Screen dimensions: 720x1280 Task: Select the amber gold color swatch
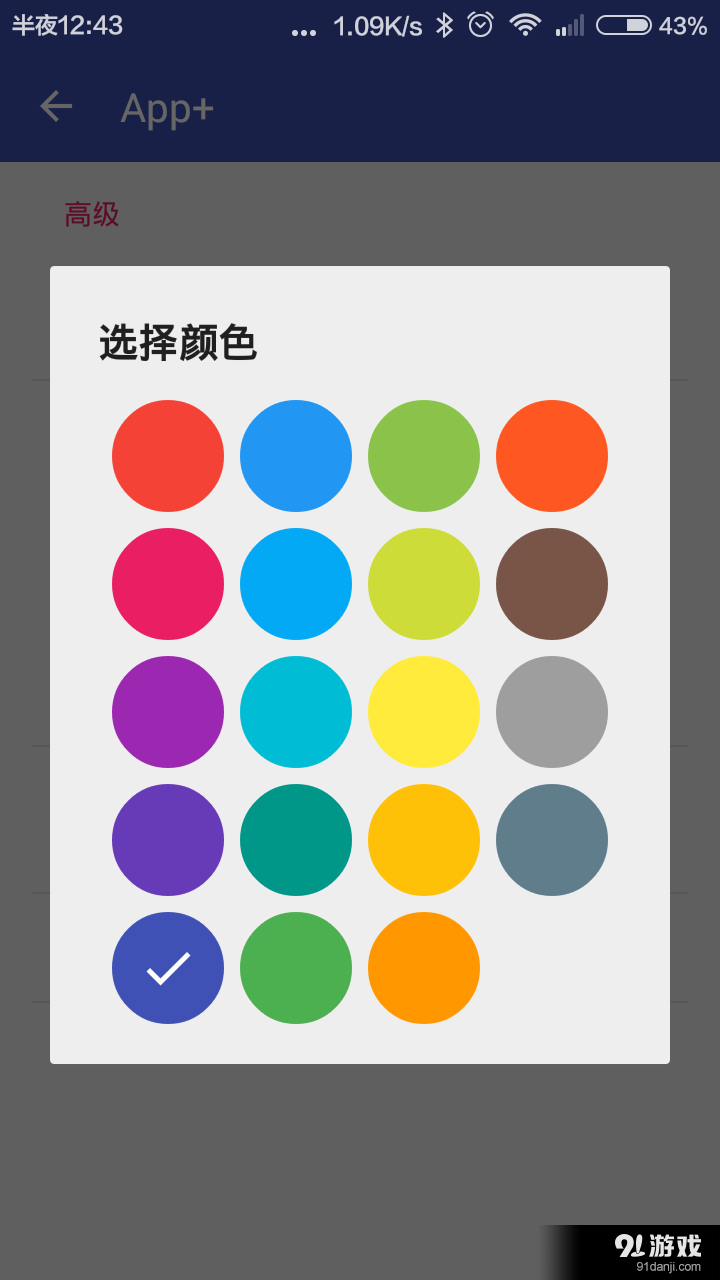coord(424,840)
